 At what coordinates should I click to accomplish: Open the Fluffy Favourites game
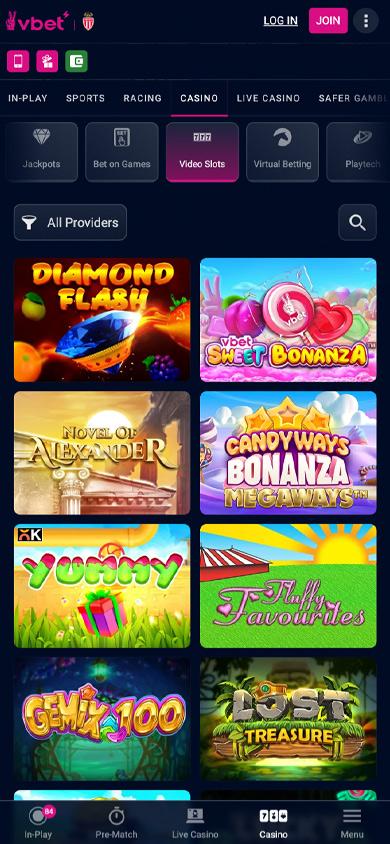(x=288, y=586)
